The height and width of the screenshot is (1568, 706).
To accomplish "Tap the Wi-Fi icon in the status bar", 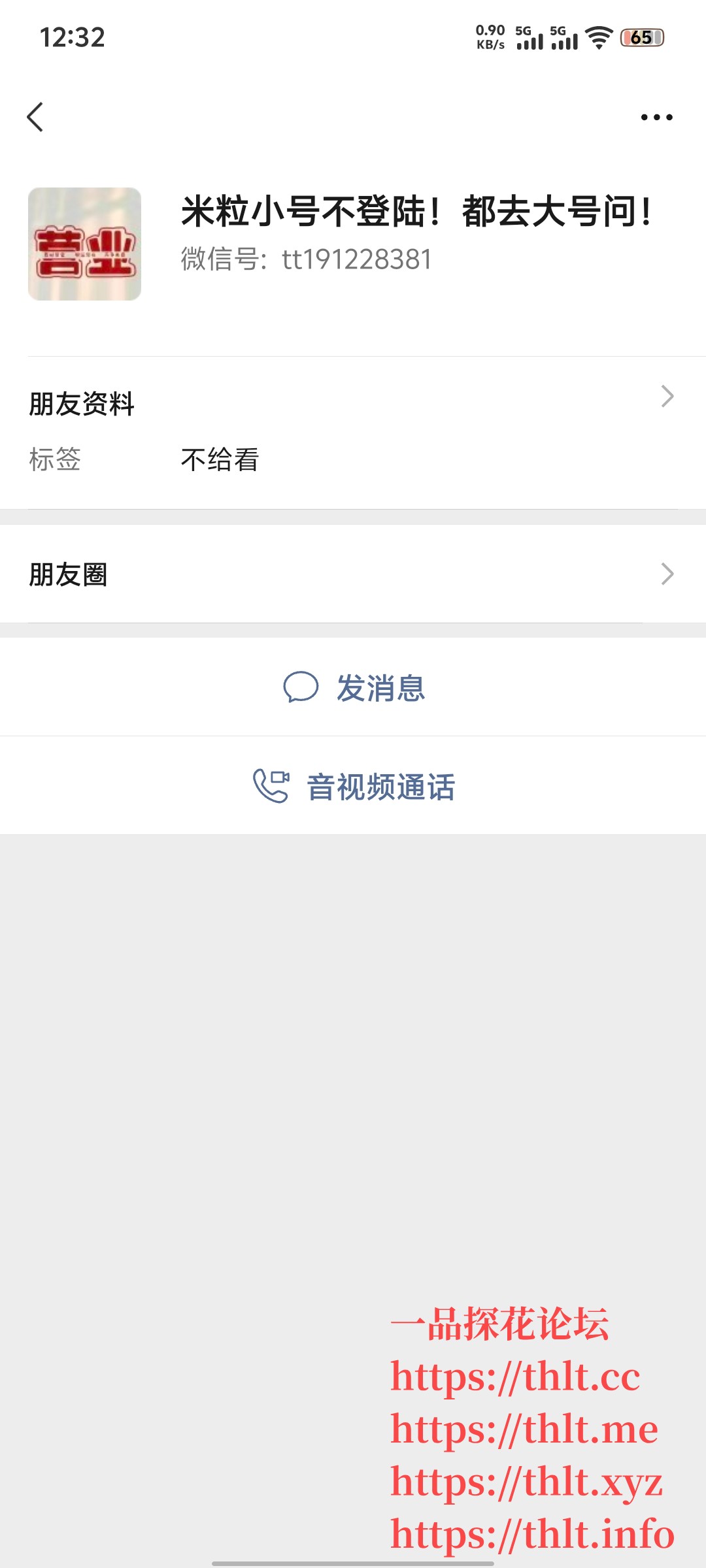I will (x=599, y=37).
